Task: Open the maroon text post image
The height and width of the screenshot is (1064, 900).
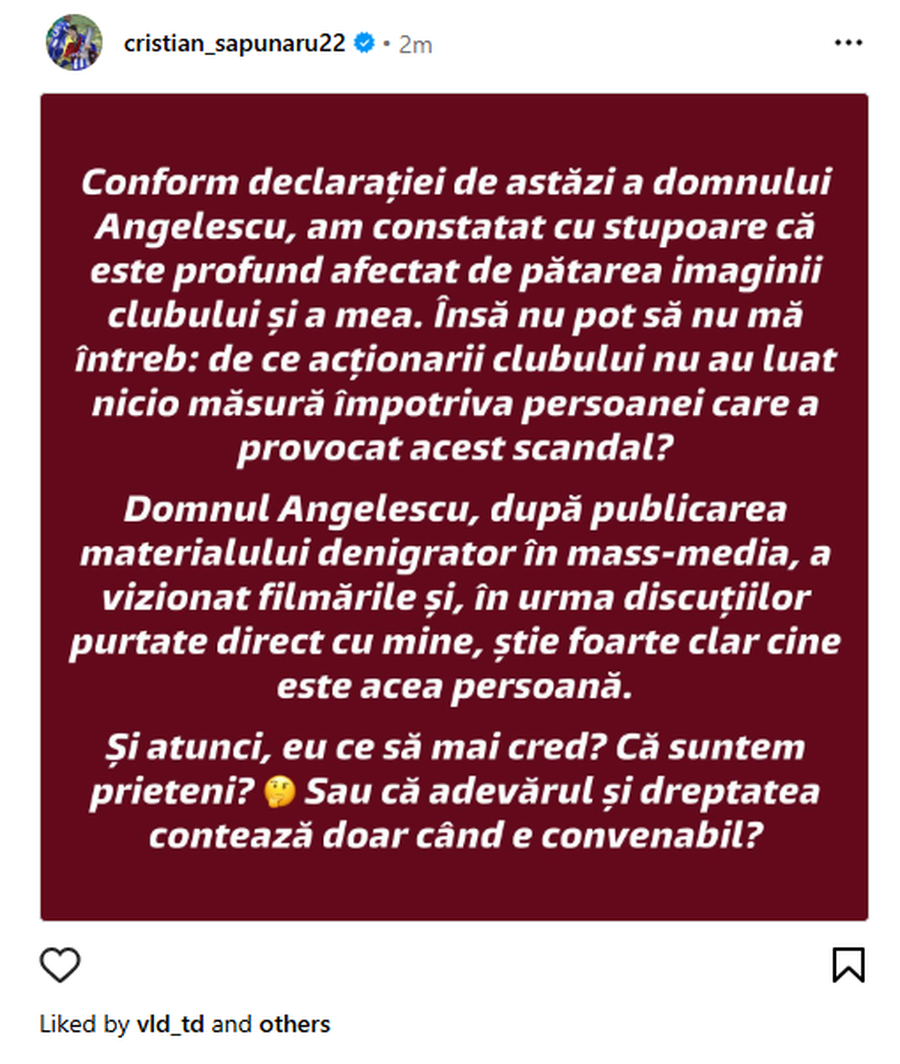Action: tap(454, 506)
